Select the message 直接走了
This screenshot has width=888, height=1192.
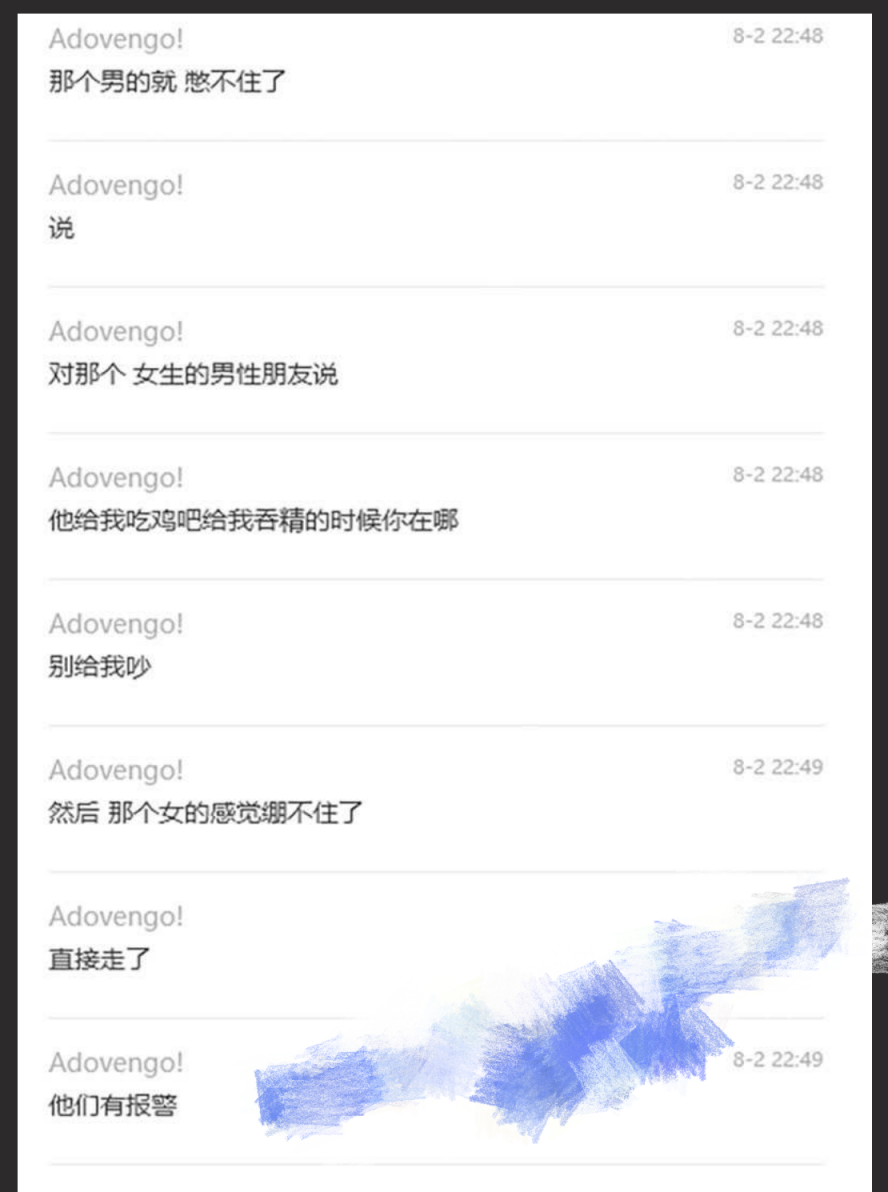pyautogui.click(x=98, y=959)
